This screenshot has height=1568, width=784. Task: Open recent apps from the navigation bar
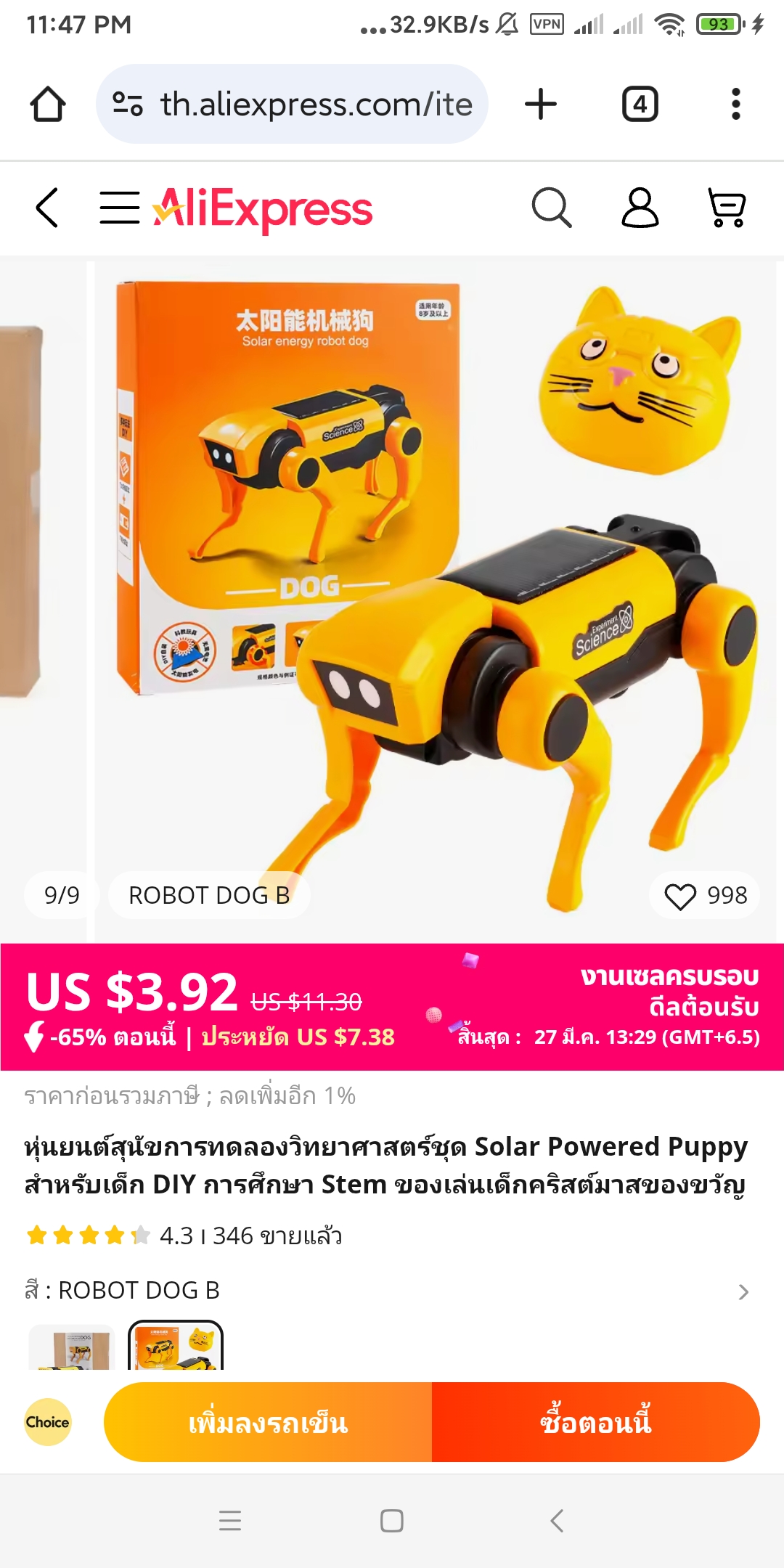coord(230,1521)
